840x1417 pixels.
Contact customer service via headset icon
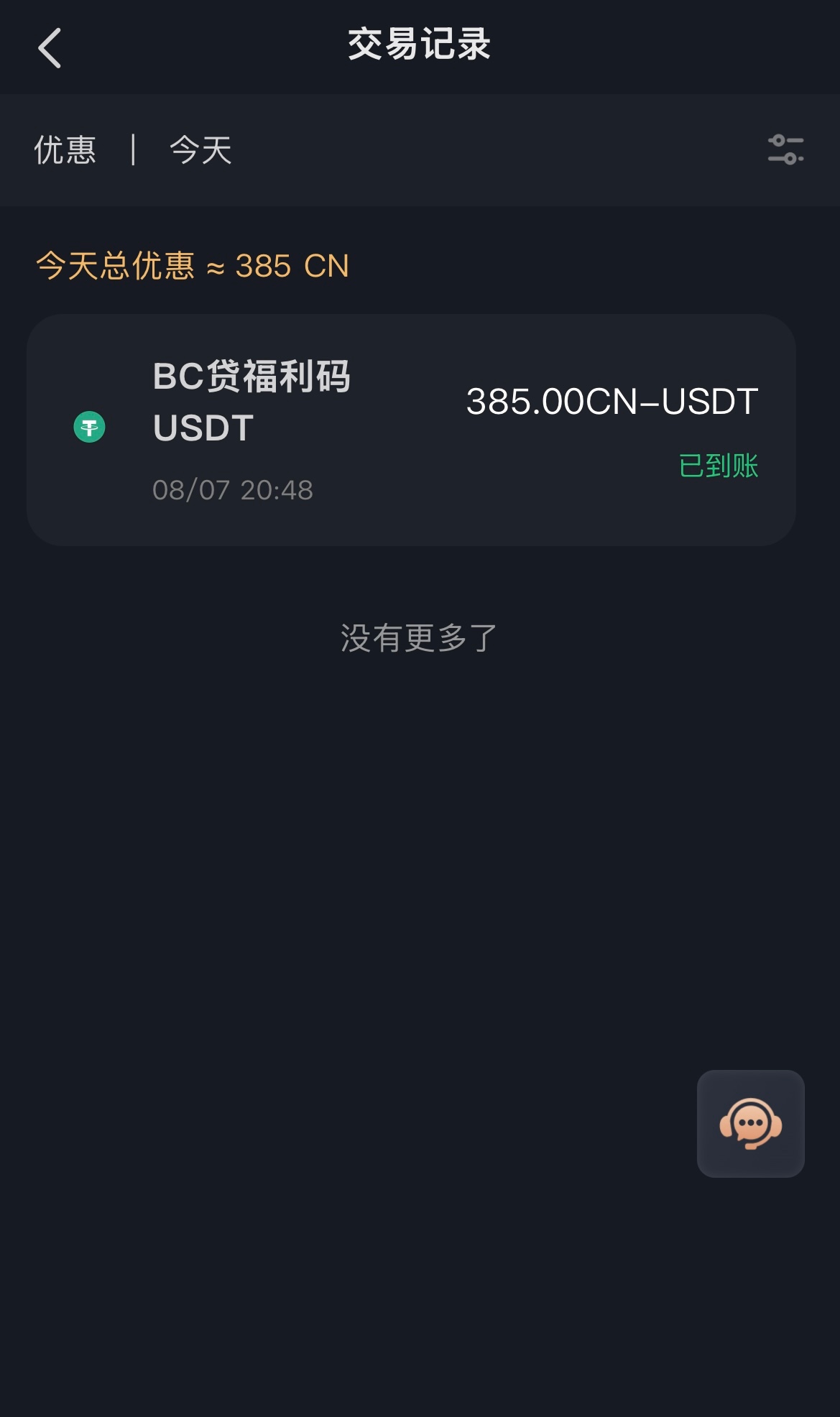coord(750,1123)
